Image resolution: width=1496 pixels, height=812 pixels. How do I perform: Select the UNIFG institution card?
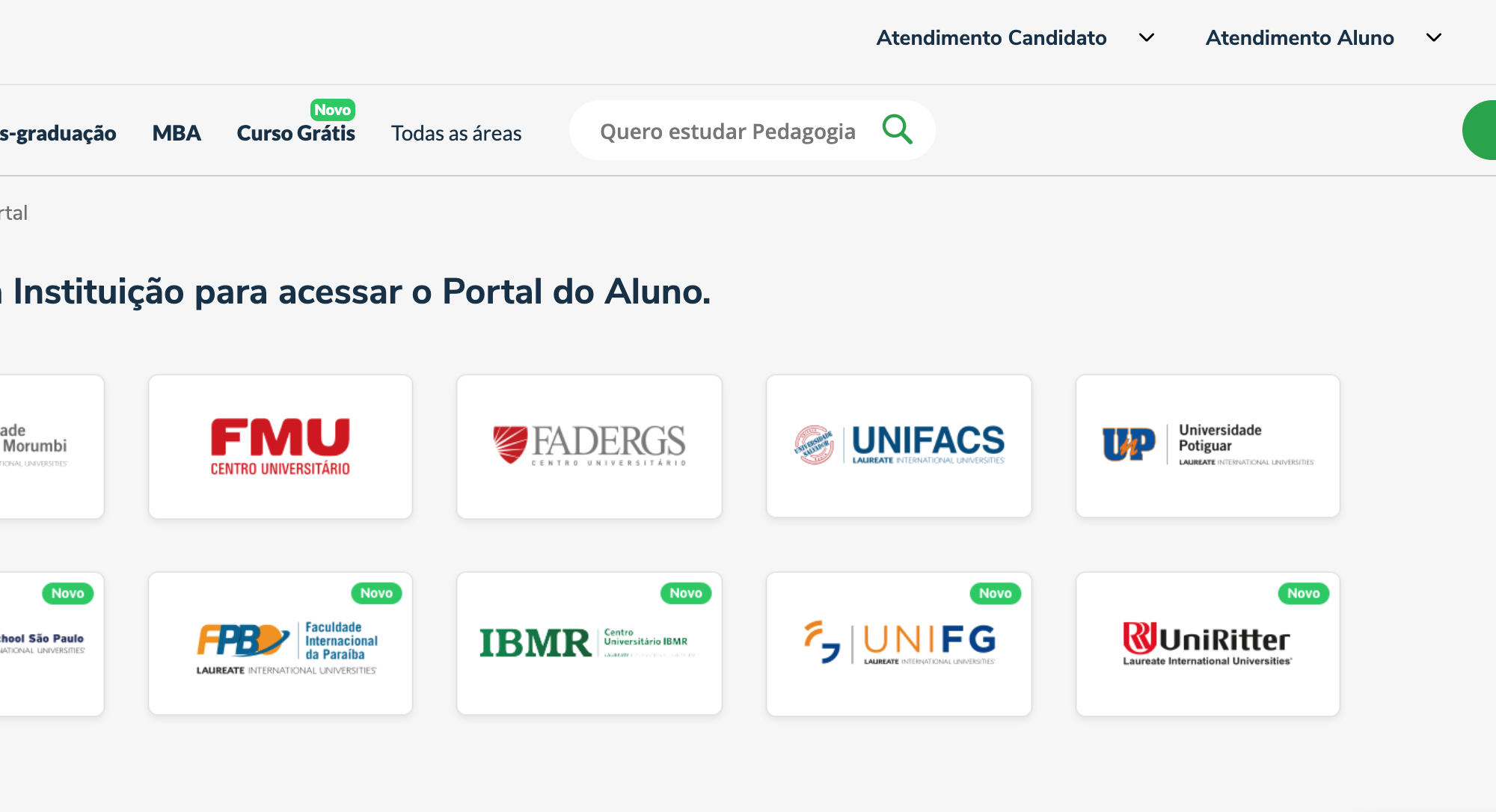click(x=898, y=644)
